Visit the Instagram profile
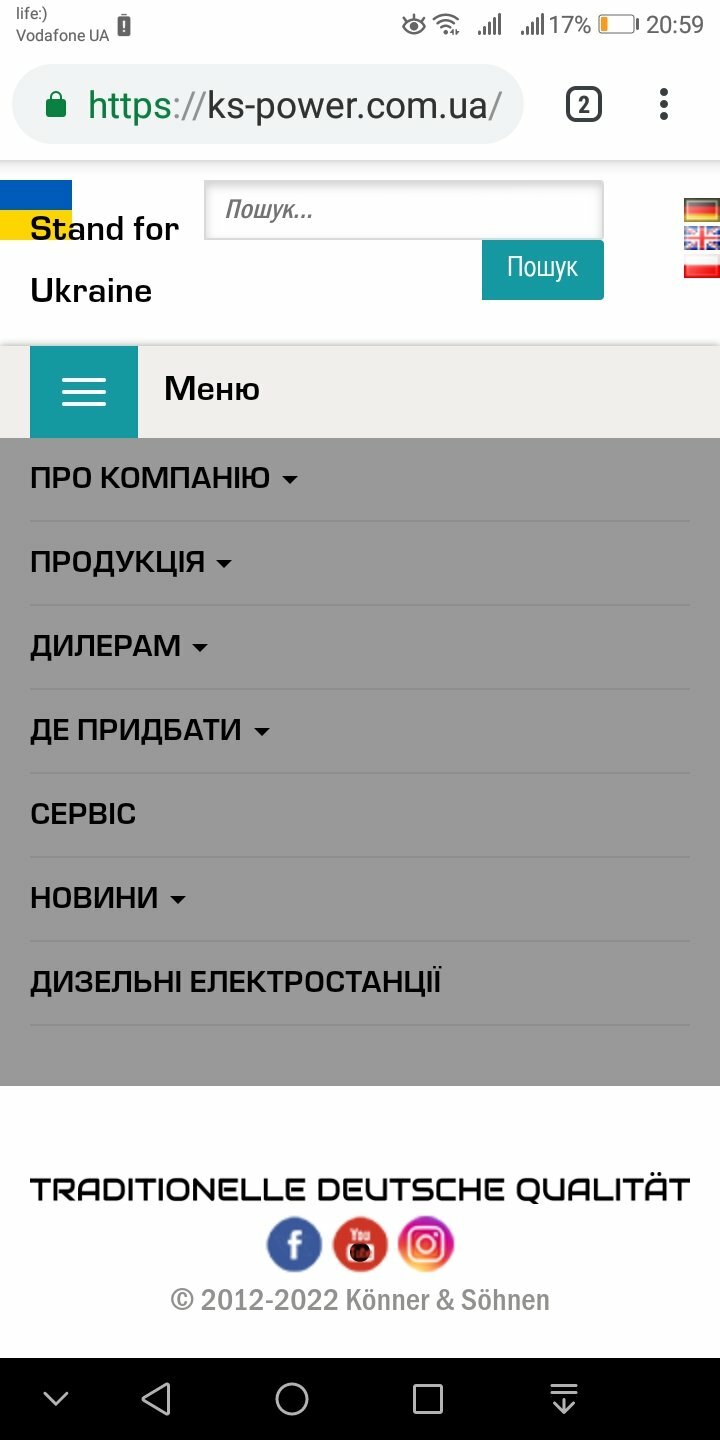This screenshot has width=720, height=1440. [426, 1244]
